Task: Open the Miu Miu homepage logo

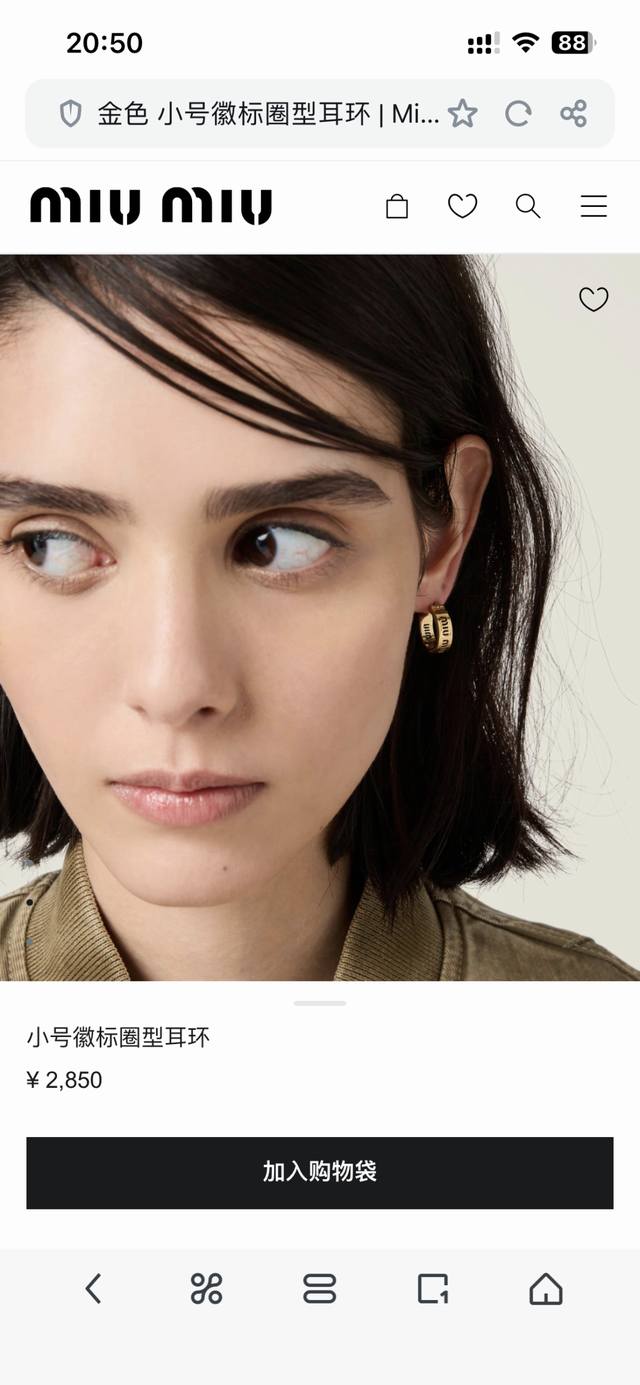Action: [x=151, y=206]
